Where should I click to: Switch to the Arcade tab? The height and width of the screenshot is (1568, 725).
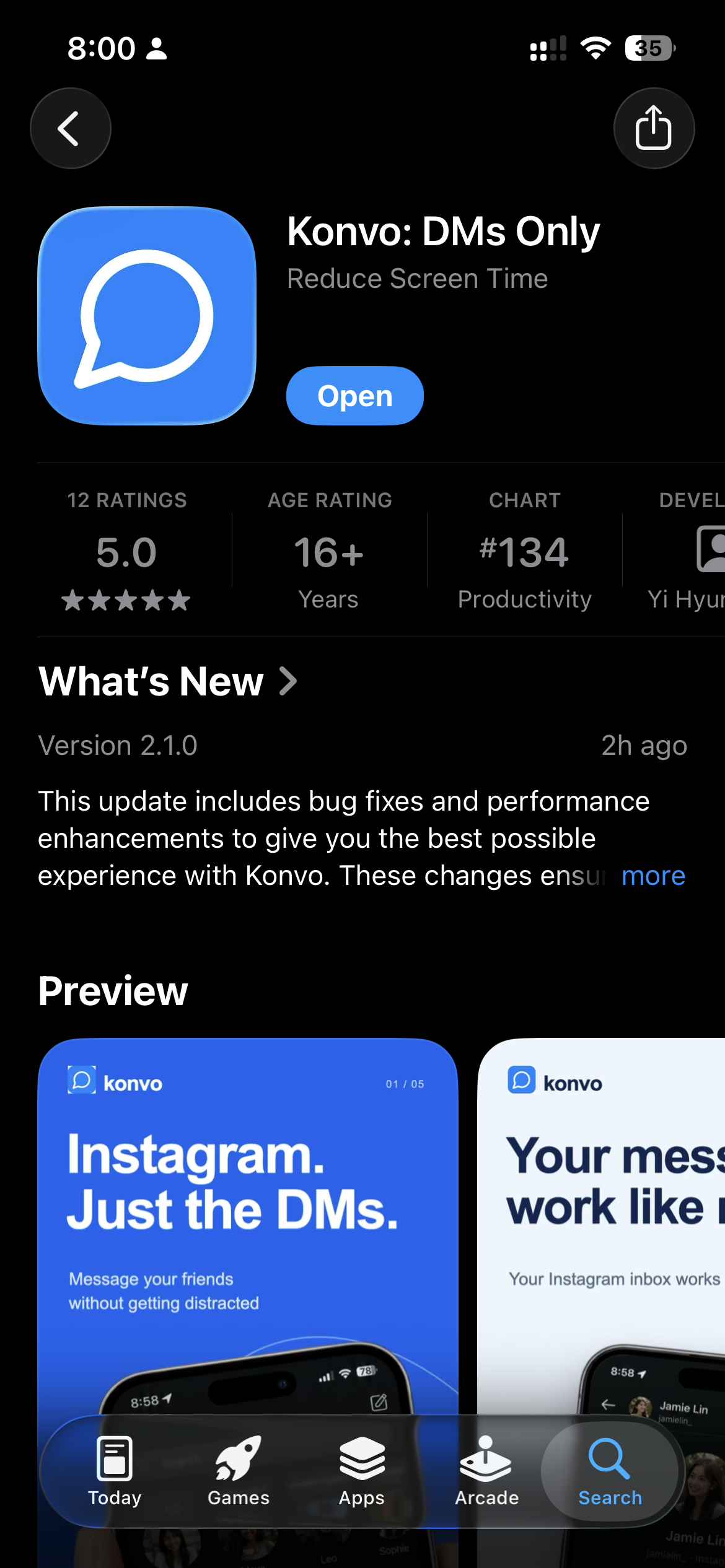(486, 1472)
